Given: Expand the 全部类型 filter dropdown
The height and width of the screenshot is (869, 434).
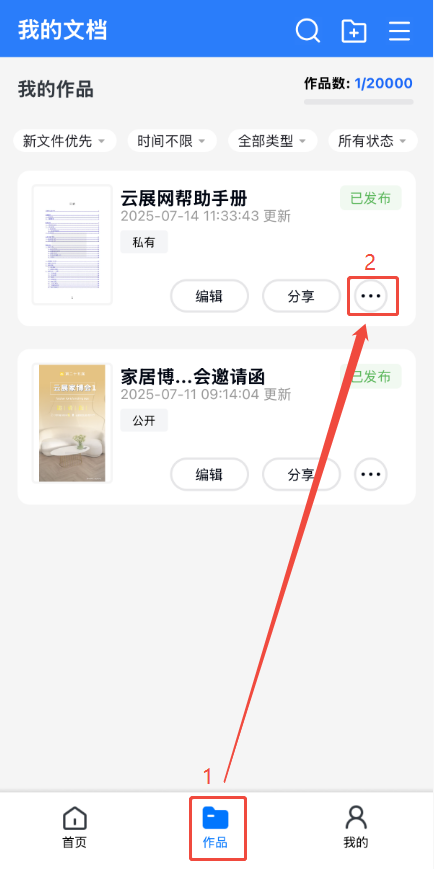Looking at the screenshot, I should pyautogui.click(x=273, y=141).
